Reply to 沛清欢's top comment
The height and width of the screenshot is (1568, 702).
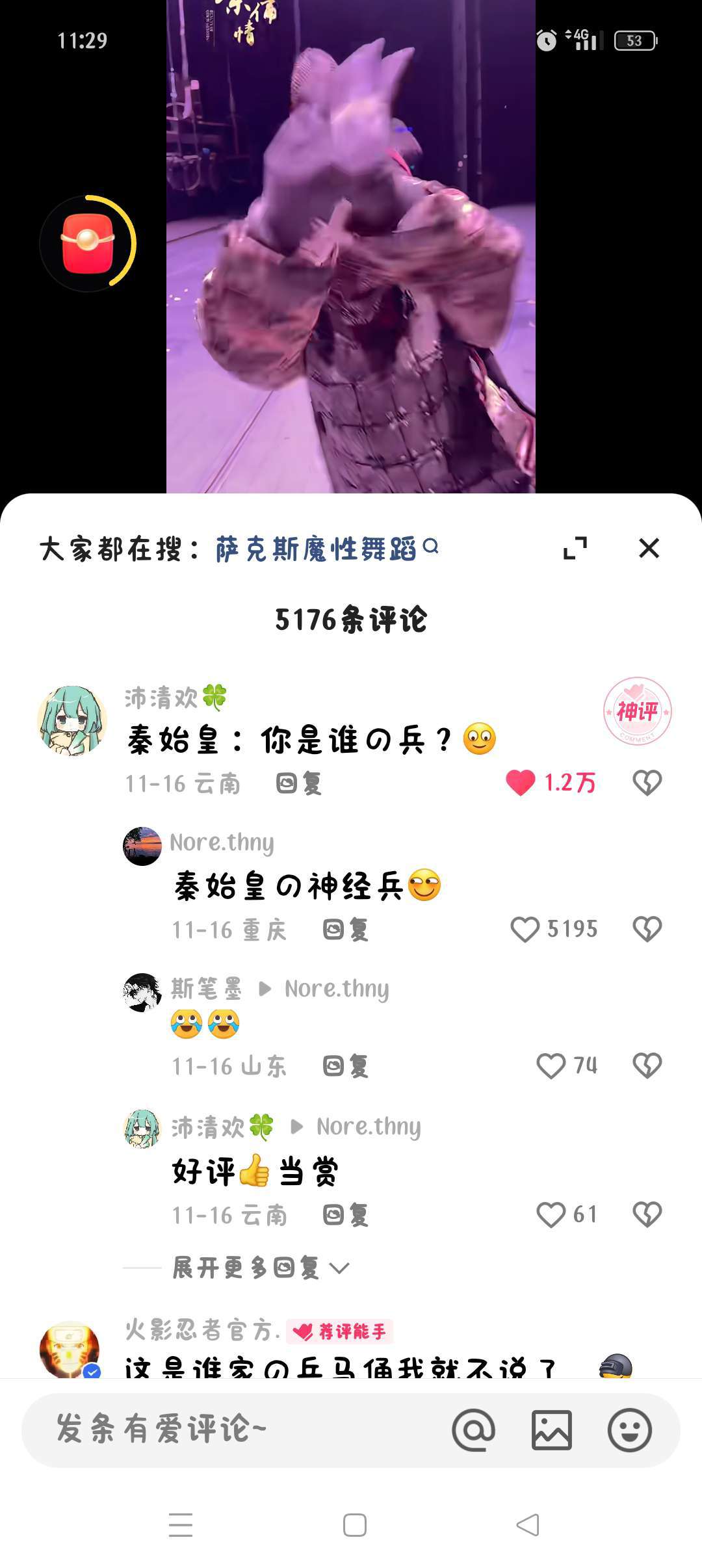click(x=300, y=783)
